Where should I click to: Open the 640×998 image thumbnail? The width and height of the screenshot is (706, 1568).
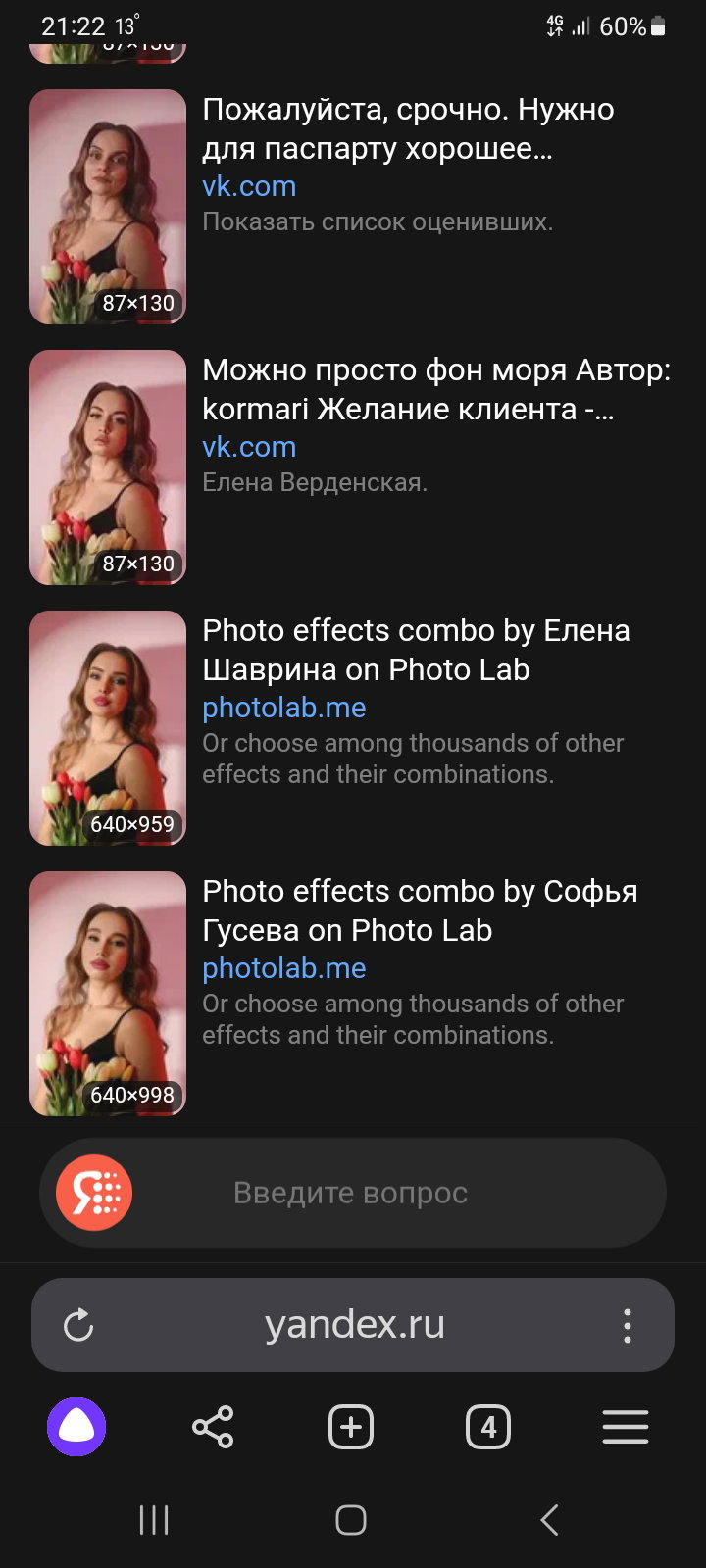108,994
